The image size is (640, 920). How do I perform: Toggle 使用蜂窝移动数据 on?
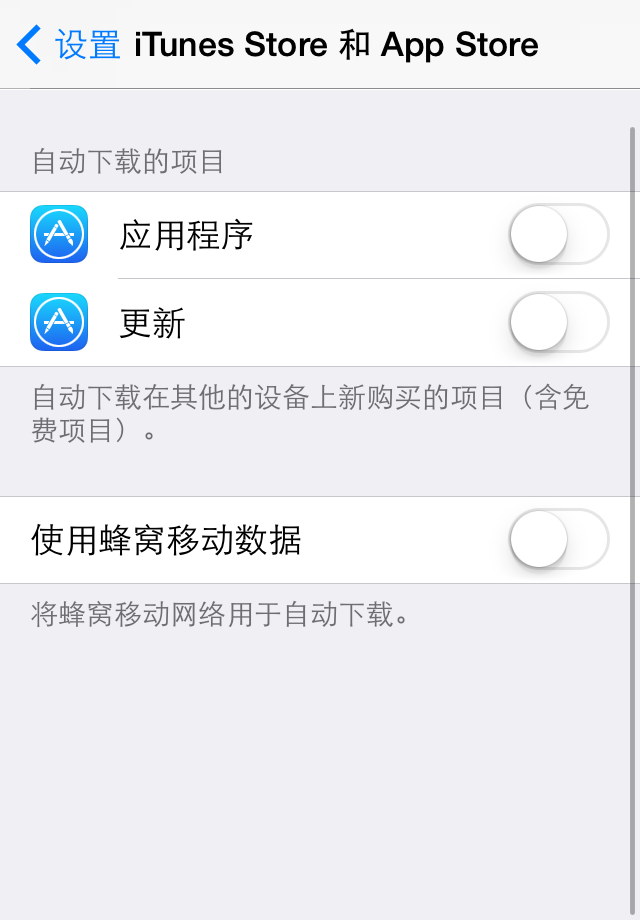tap(558, 540)
